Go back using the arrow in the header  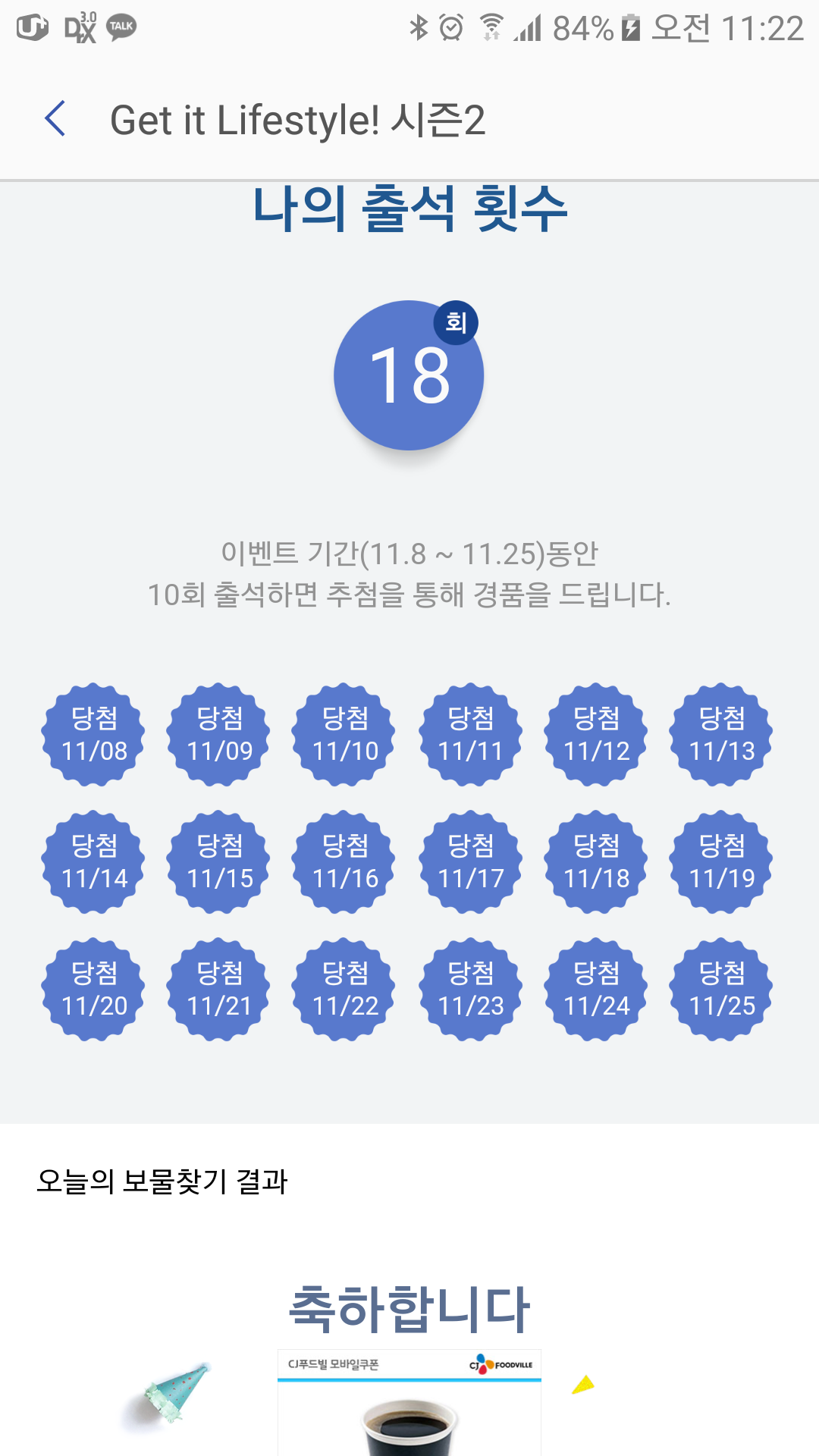[x=55, y=119]
